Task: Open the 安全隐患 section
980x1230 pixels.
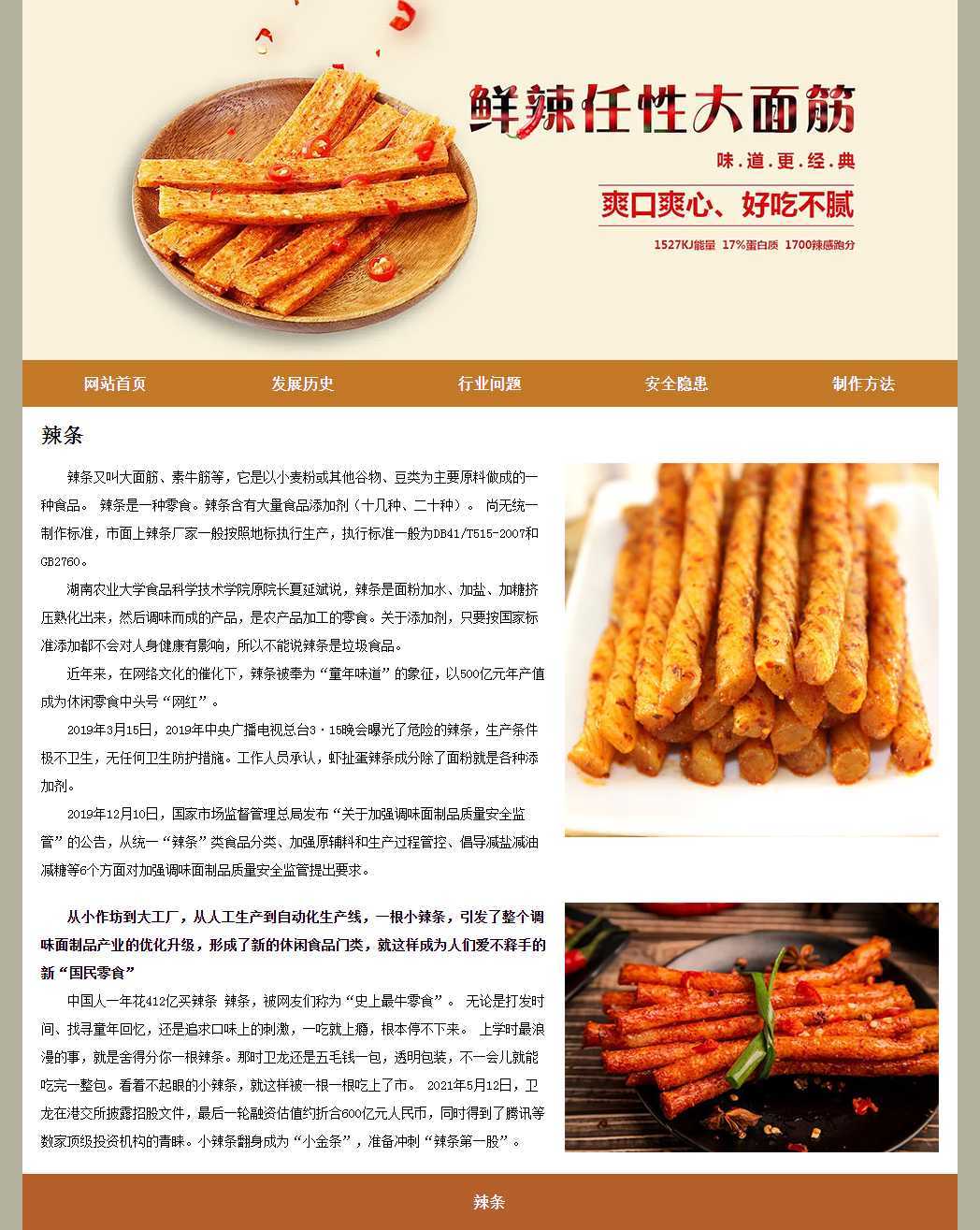Action: coord(676,383)
